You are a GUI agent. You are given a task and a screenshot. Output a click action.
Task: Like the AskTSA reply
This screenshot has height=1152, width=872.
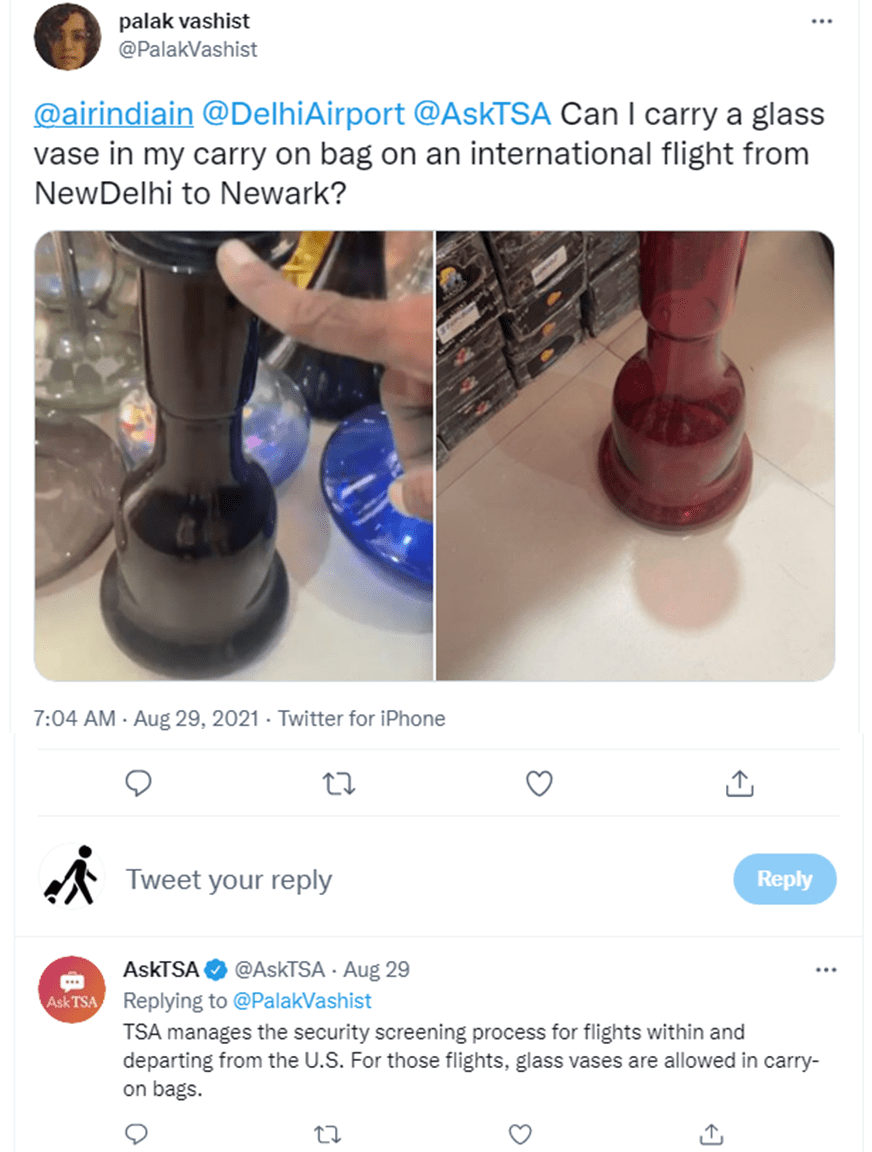coord(519,1133)
